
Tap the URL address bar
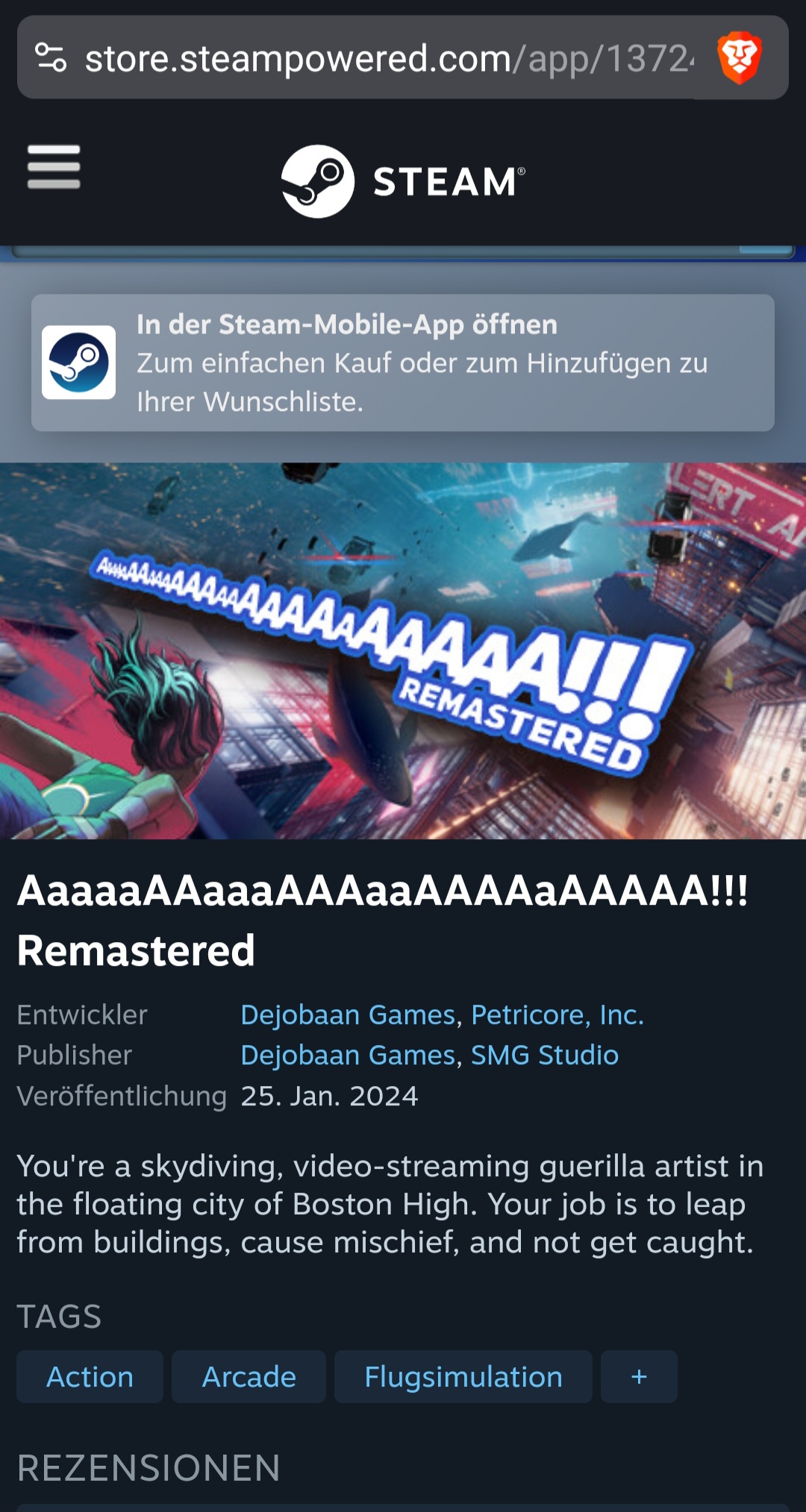tap(388, 58)
